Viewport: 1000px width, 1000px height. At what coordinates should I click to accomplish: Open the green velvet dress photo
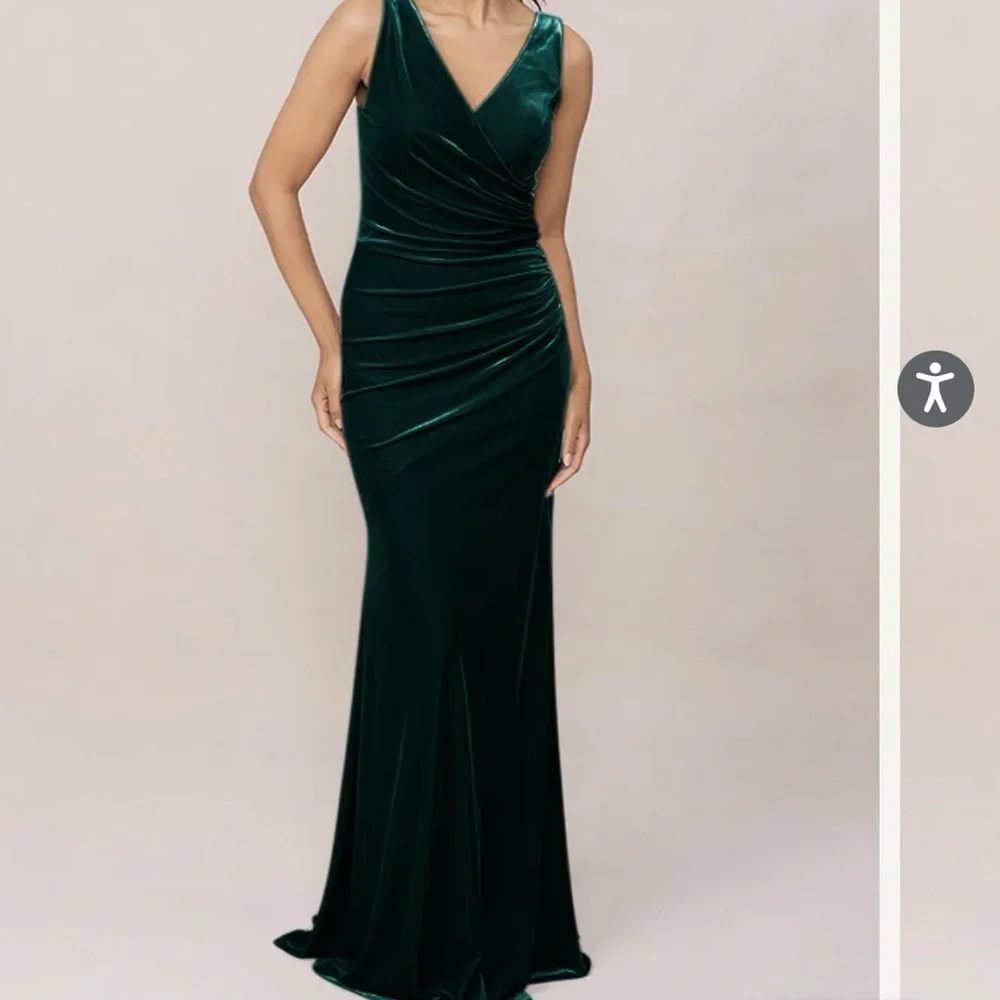[440, 500]
